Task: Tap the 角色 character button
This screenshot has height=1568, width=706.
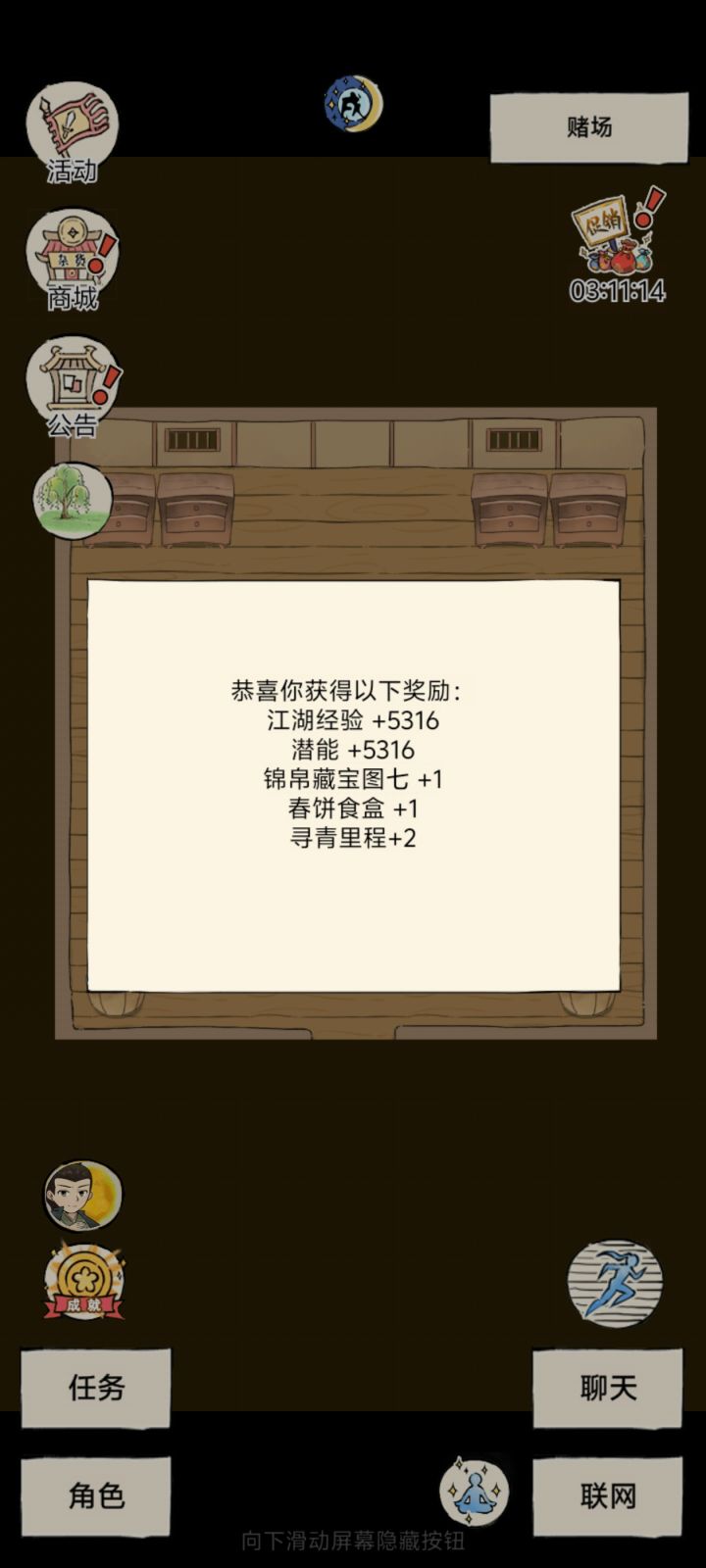Action: (x=95, y=1496)
